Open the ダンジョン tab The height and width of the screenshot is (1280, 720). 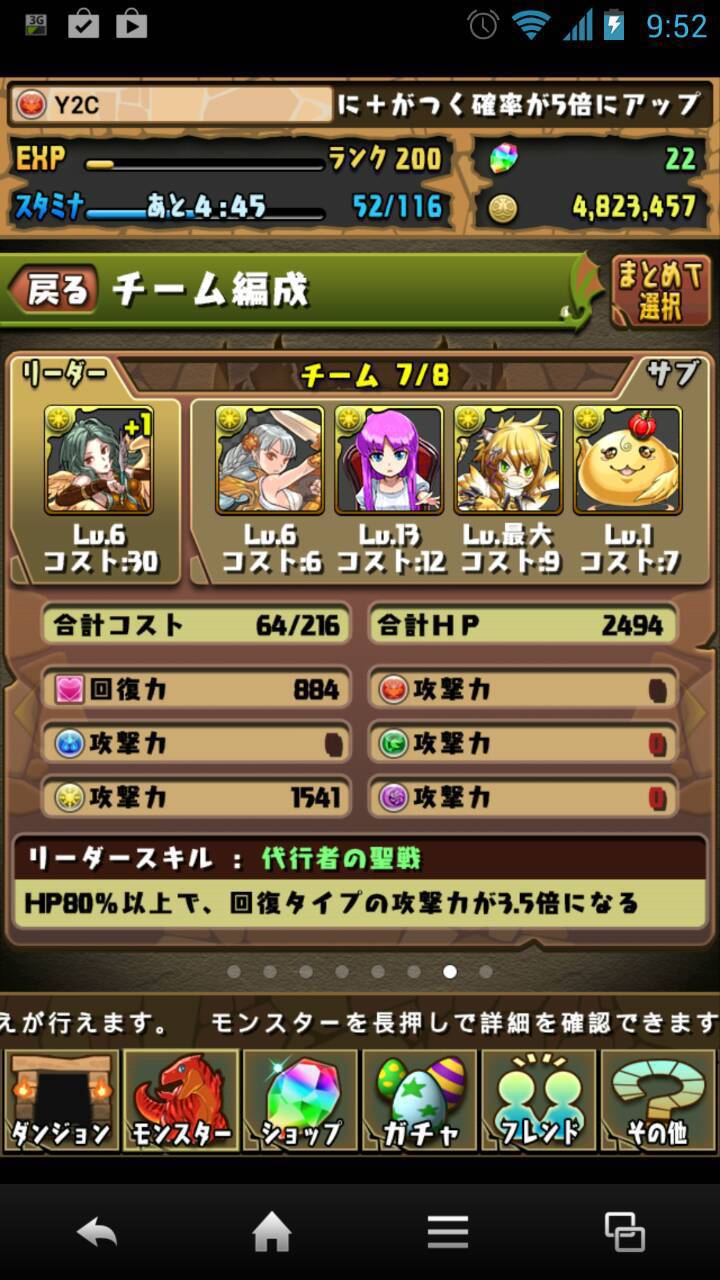point(60,1100)
